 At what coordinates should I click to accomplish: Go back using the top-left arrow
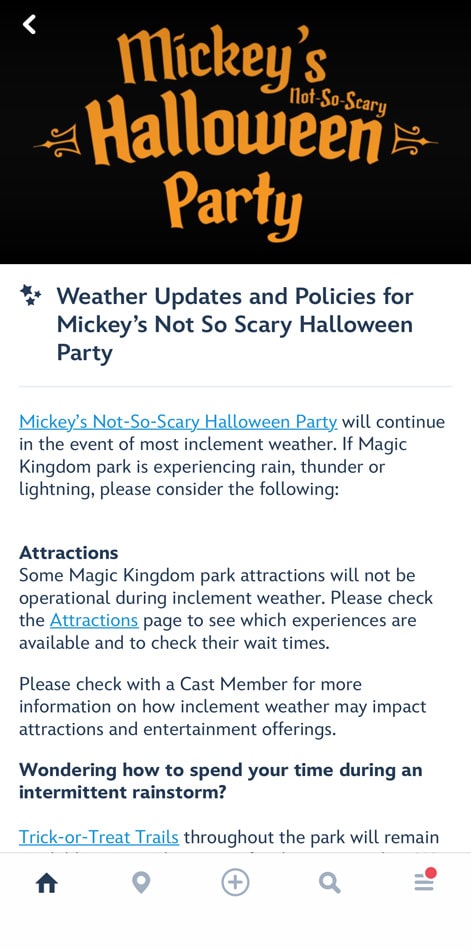coord(29,25)
